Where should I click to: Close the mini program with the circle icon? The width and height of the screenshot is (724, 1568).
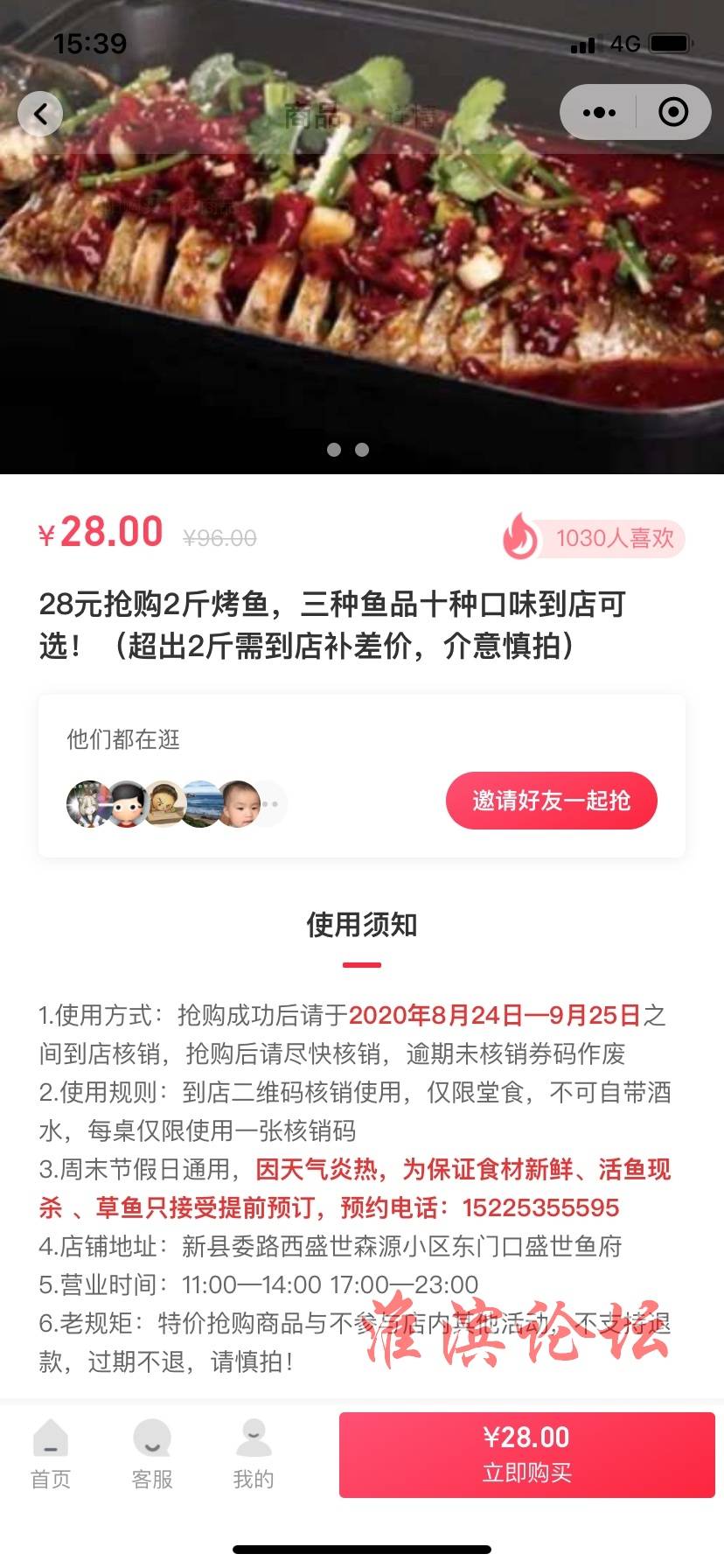click(x=672, y=113)
